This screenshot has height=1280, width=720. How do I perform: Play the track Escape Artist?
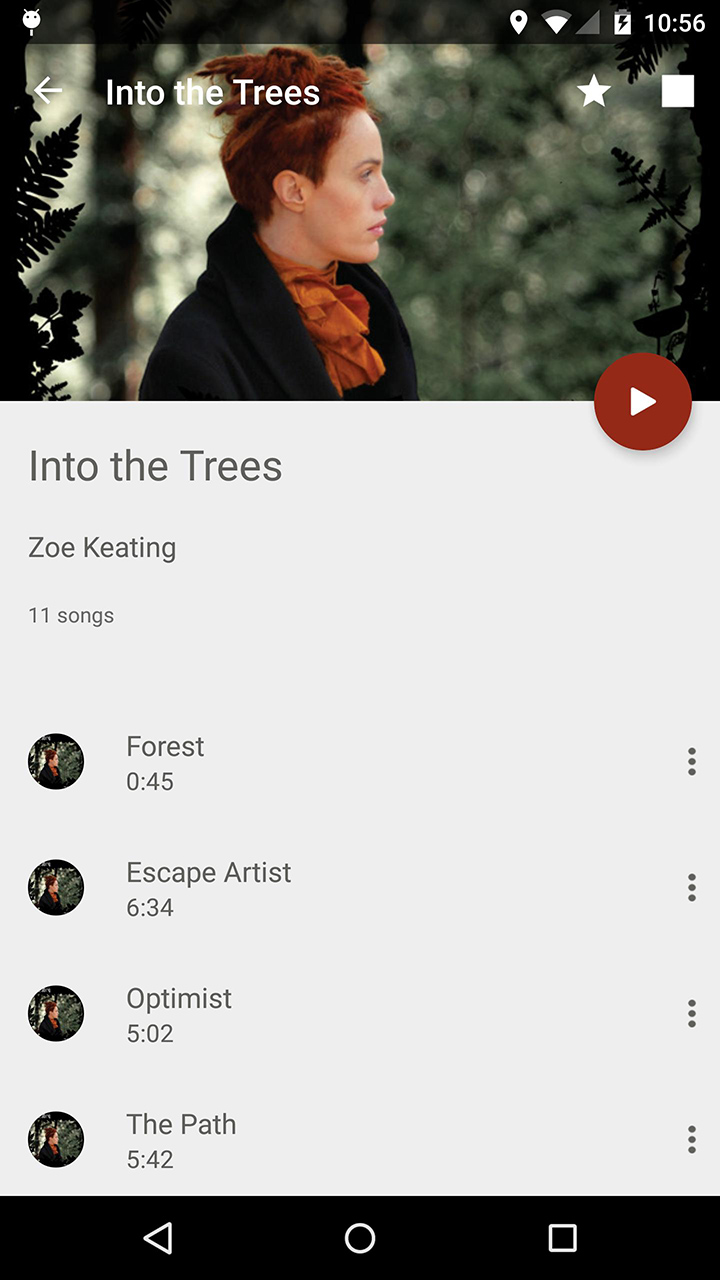(360, 888)
